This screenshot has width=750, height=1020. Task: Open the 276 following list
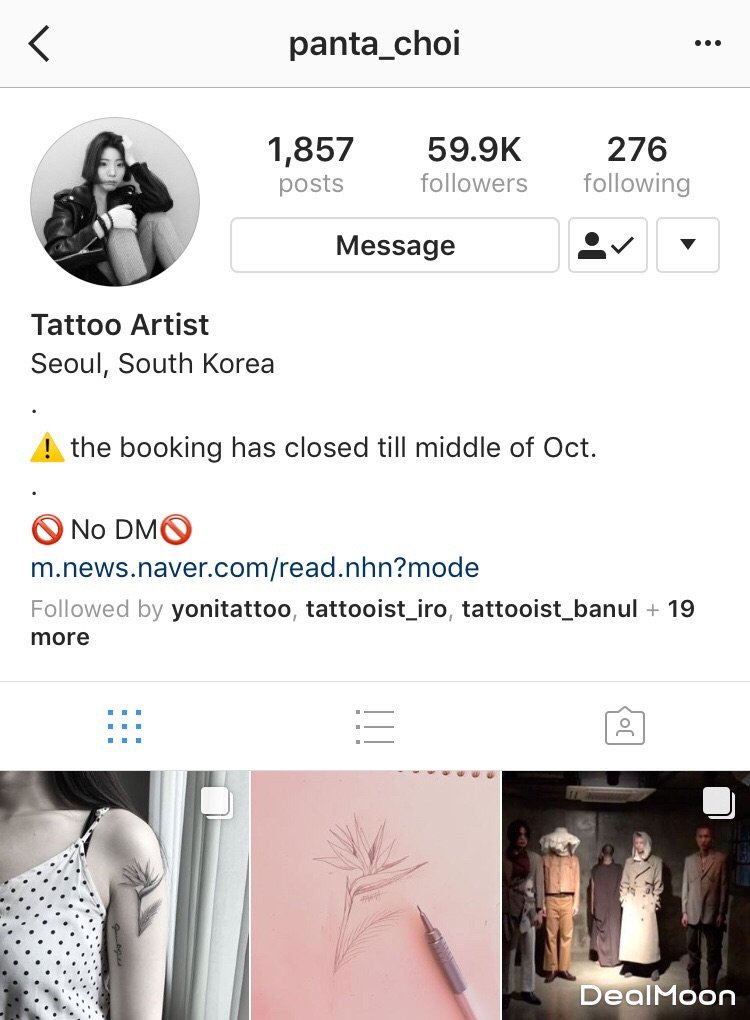click(637, 165)
